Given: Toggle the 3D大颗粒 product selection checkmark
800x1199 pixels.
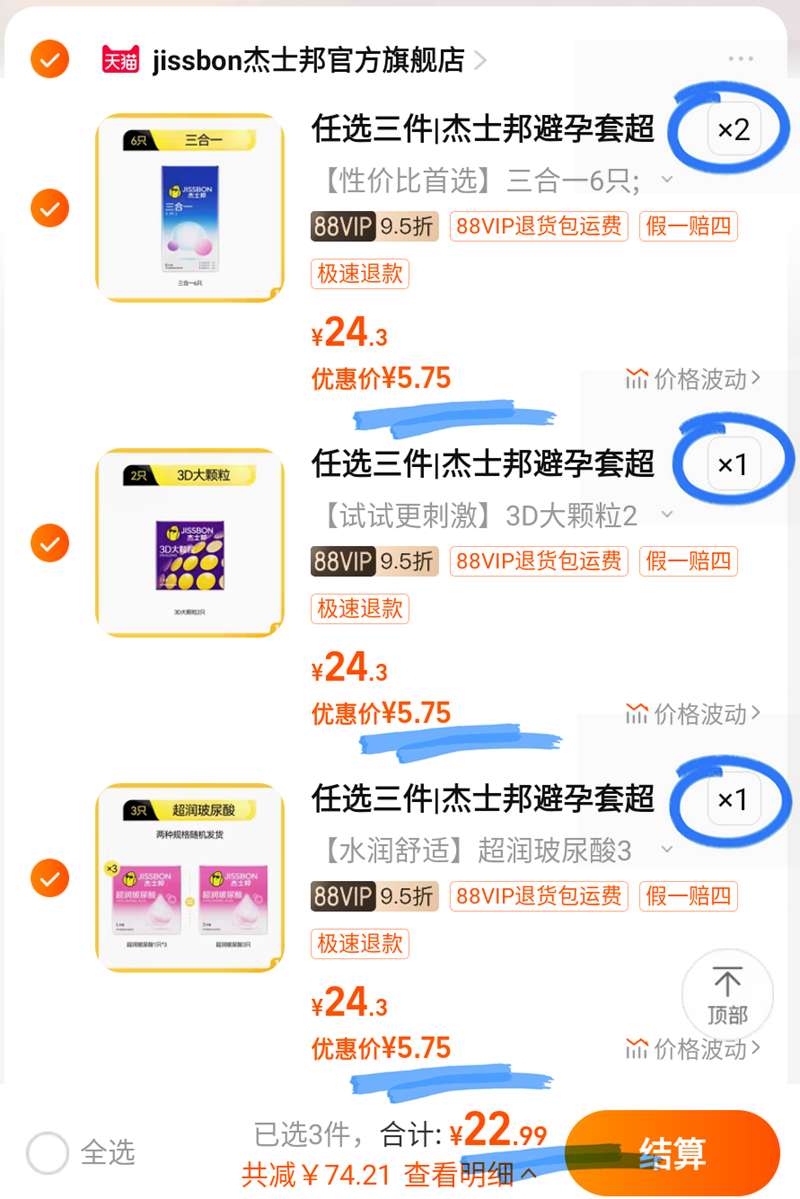Looking at the screenshot, I should tap(49, 545).
